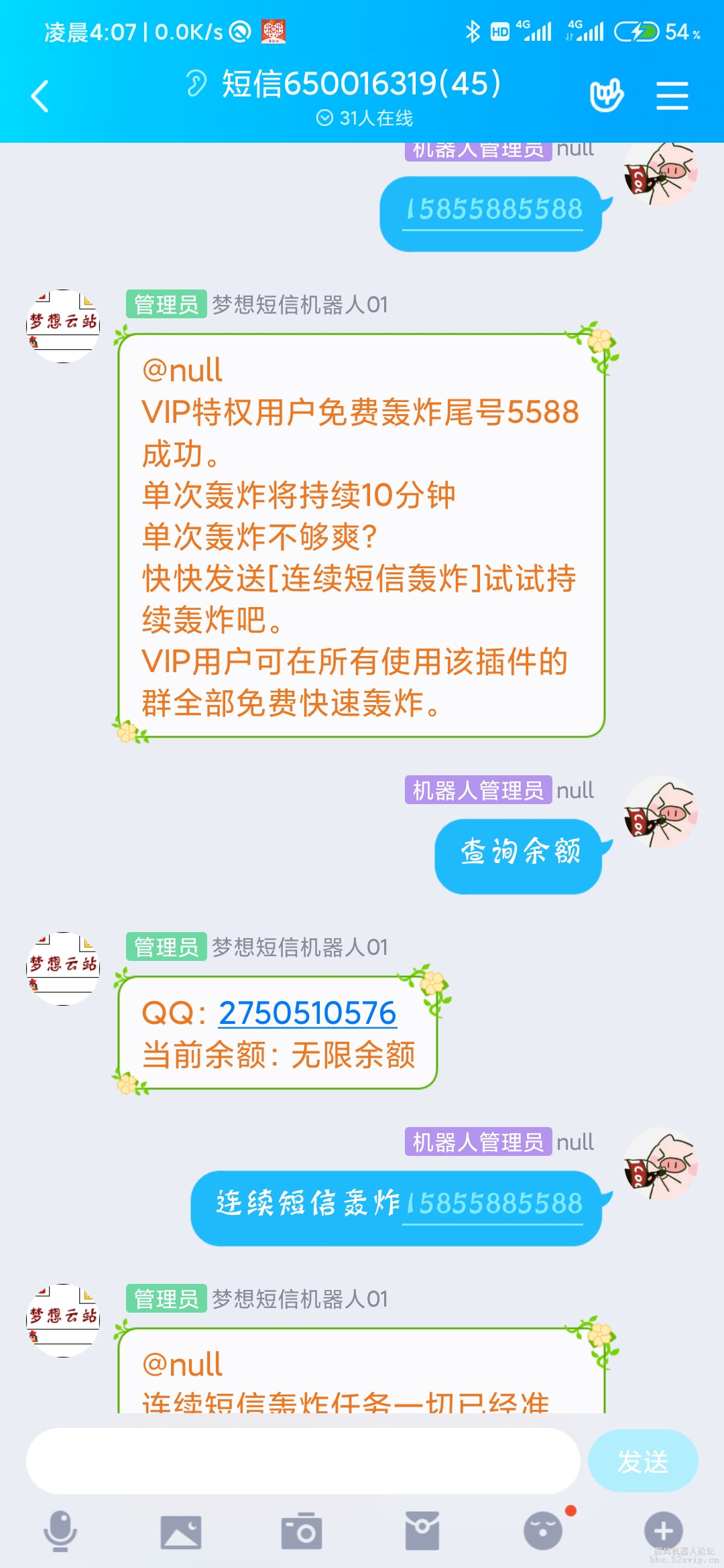Tap the purple 机器人管理员 tag label
The width and height of the screenshot is (724, 1568).
tap(478, 790)
